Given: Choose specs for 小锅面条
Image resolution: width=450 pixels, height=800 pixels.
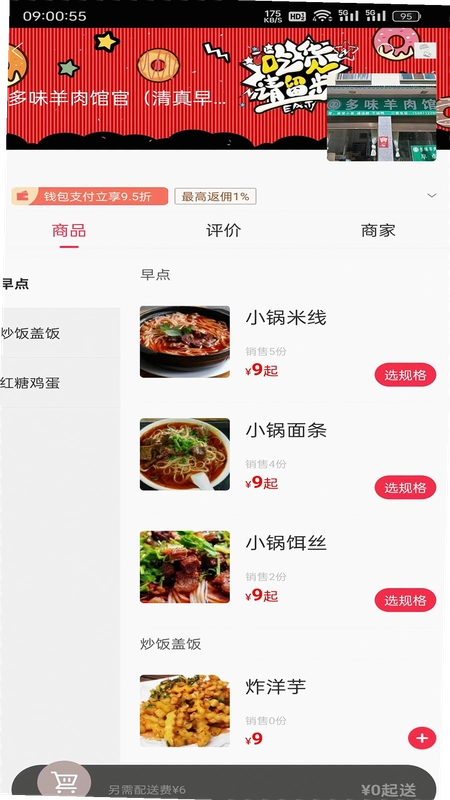Looking at the screenshot, I should pyautogui.click(x=405, y=488).
